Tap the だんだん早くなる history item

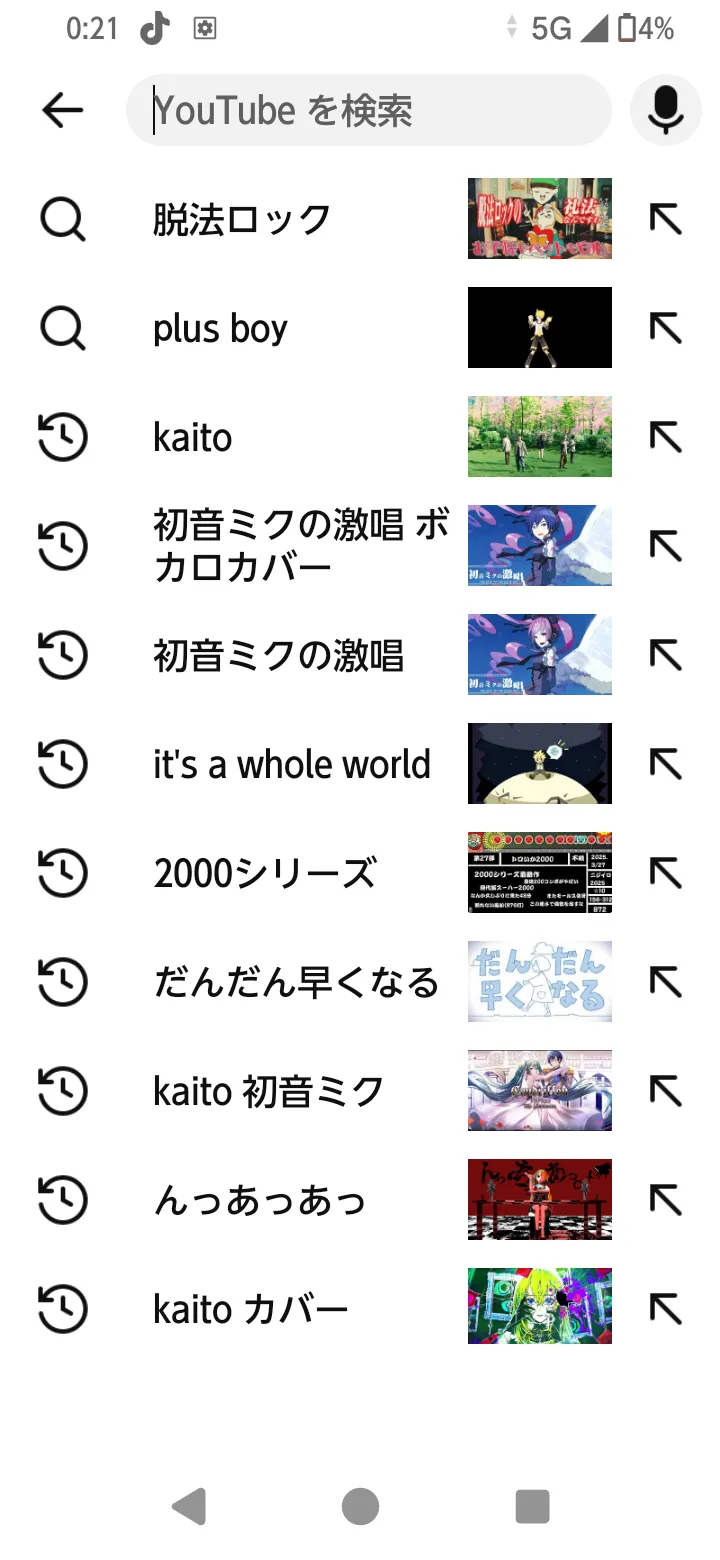coord(296,982)
